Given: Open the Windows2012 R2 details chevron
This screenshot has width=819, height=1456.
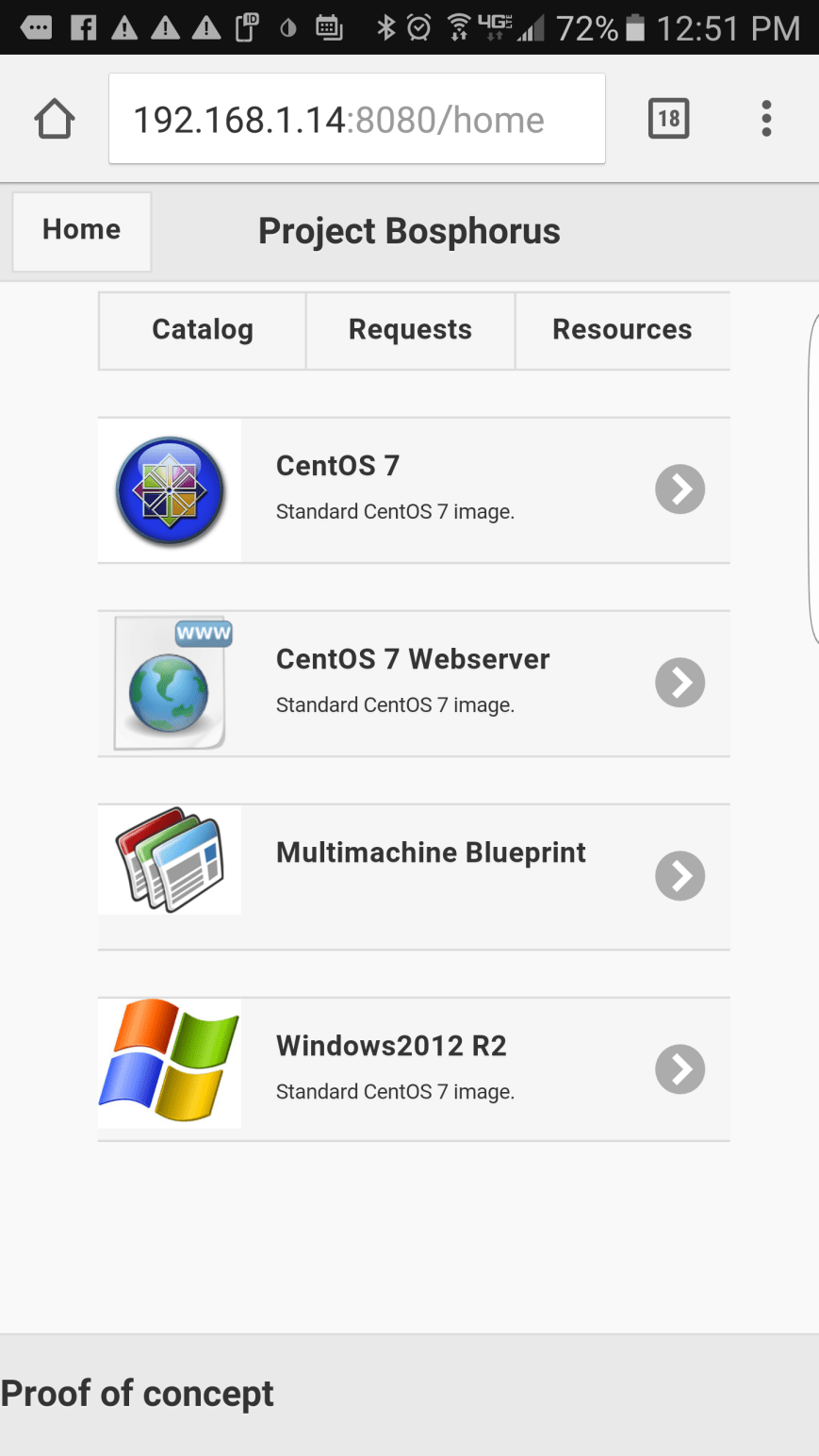Looking at the screenshot, I should click(x=680, y=1068).
